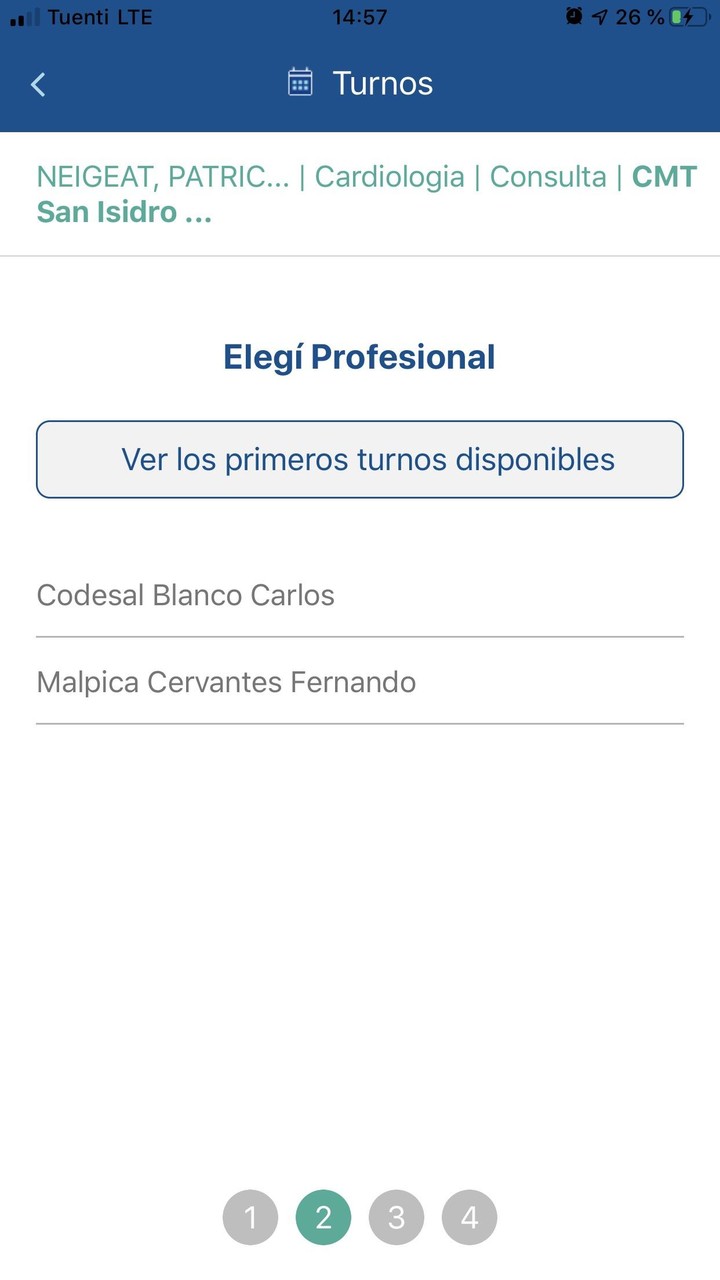
Task: Tap Consulta in the breadcrumb bar
Action: point(547,176)
